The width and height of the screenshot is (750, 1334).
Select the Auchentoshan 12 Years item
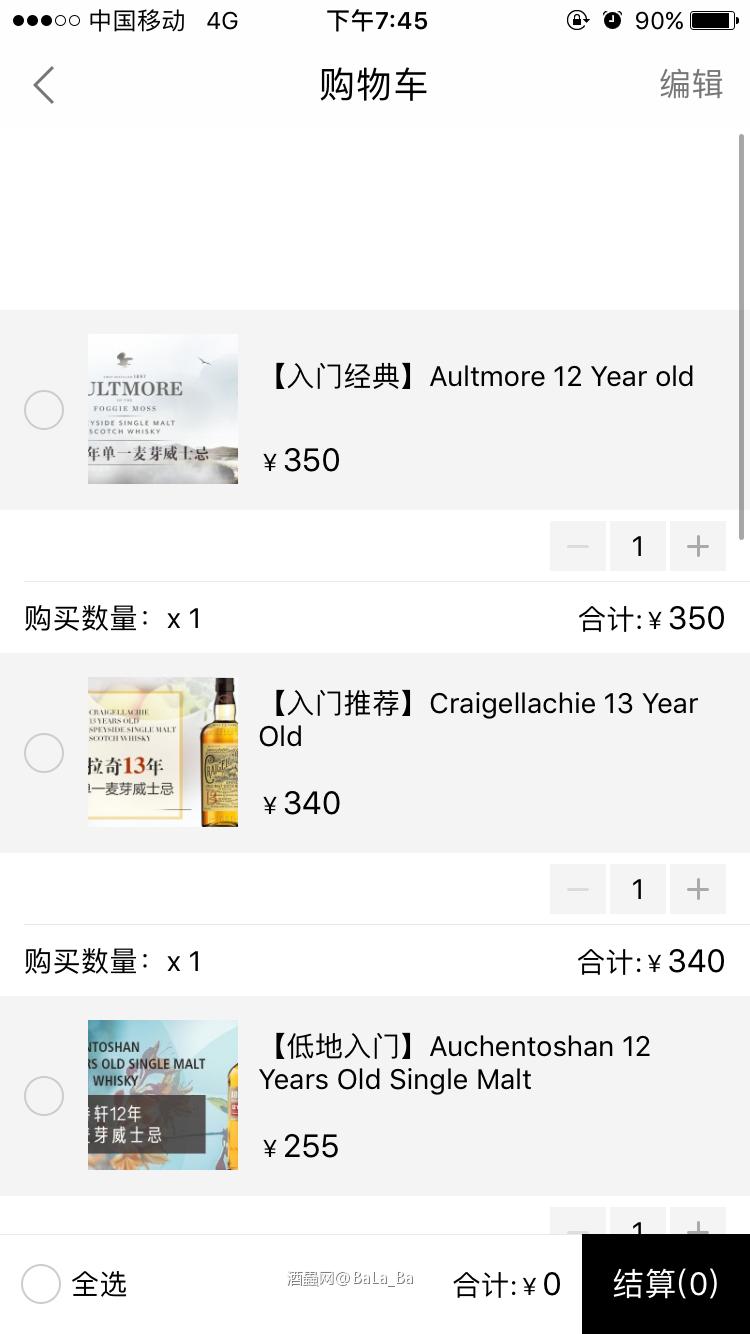click(x=44, y=1095)
